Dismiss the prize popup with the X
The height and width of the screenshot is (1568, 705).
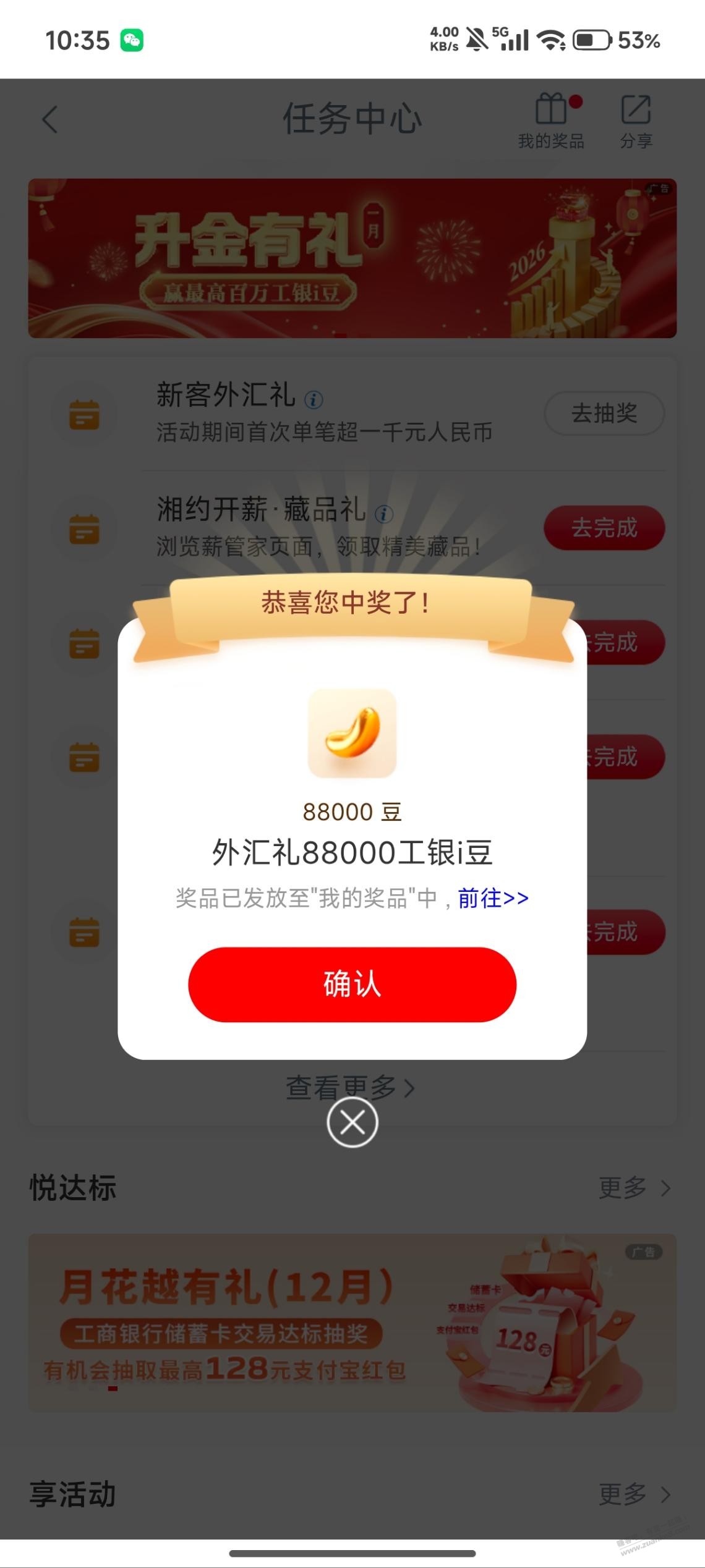click(352, 1122)
